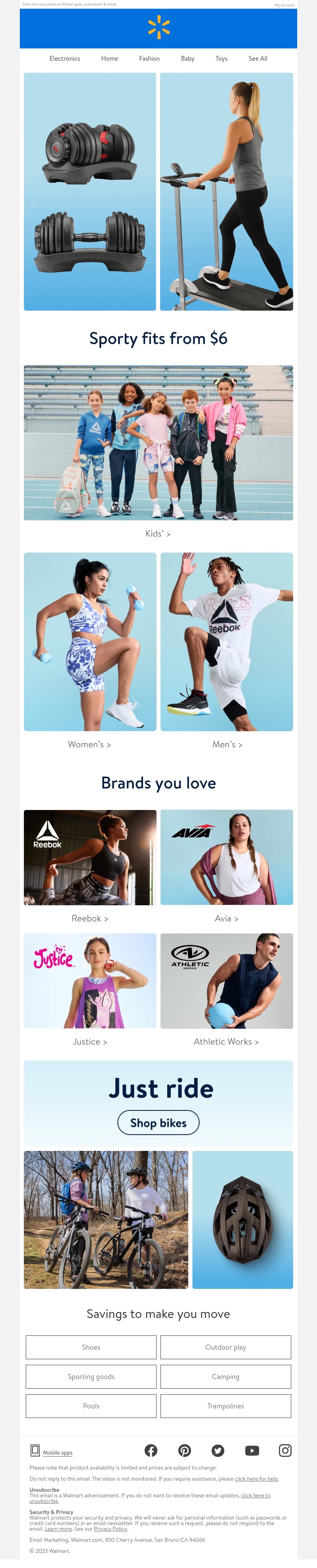
Task: Select the Sporting goods button
Action: coord(91,1376)
